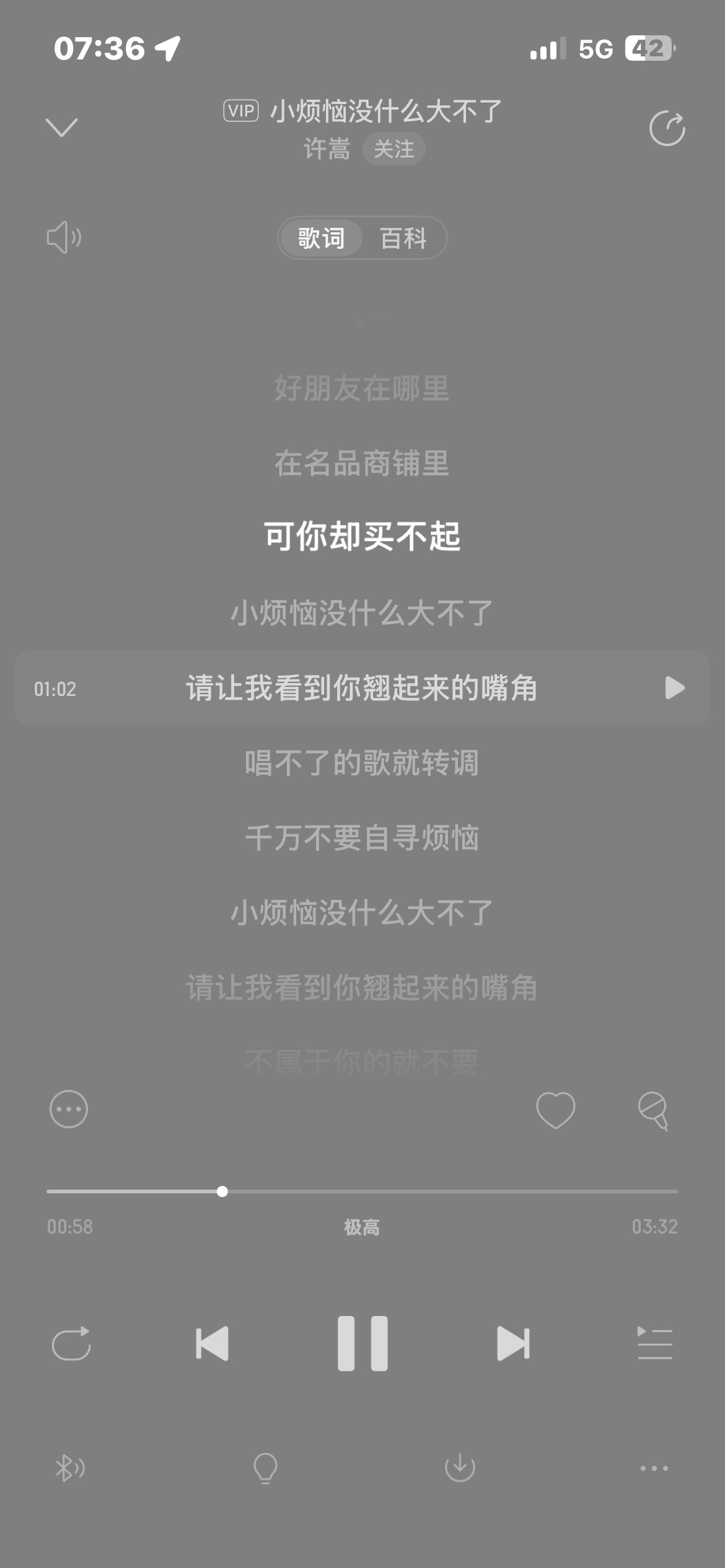
Task: Open the bottom-right more options dots
Action: [x=654, y=1468]
